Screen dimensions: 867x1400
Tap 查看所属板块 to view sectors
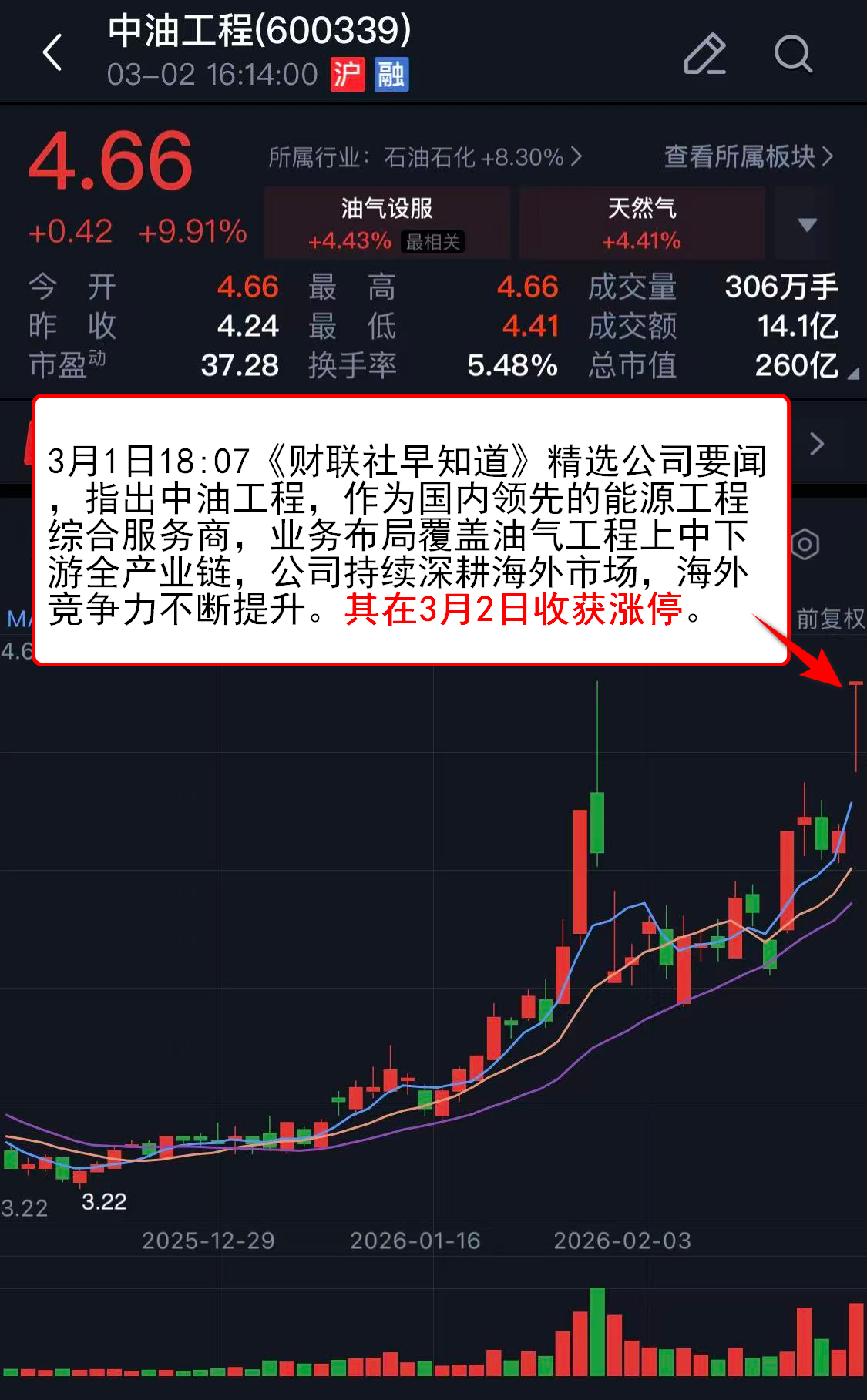(x=748, y=157)
